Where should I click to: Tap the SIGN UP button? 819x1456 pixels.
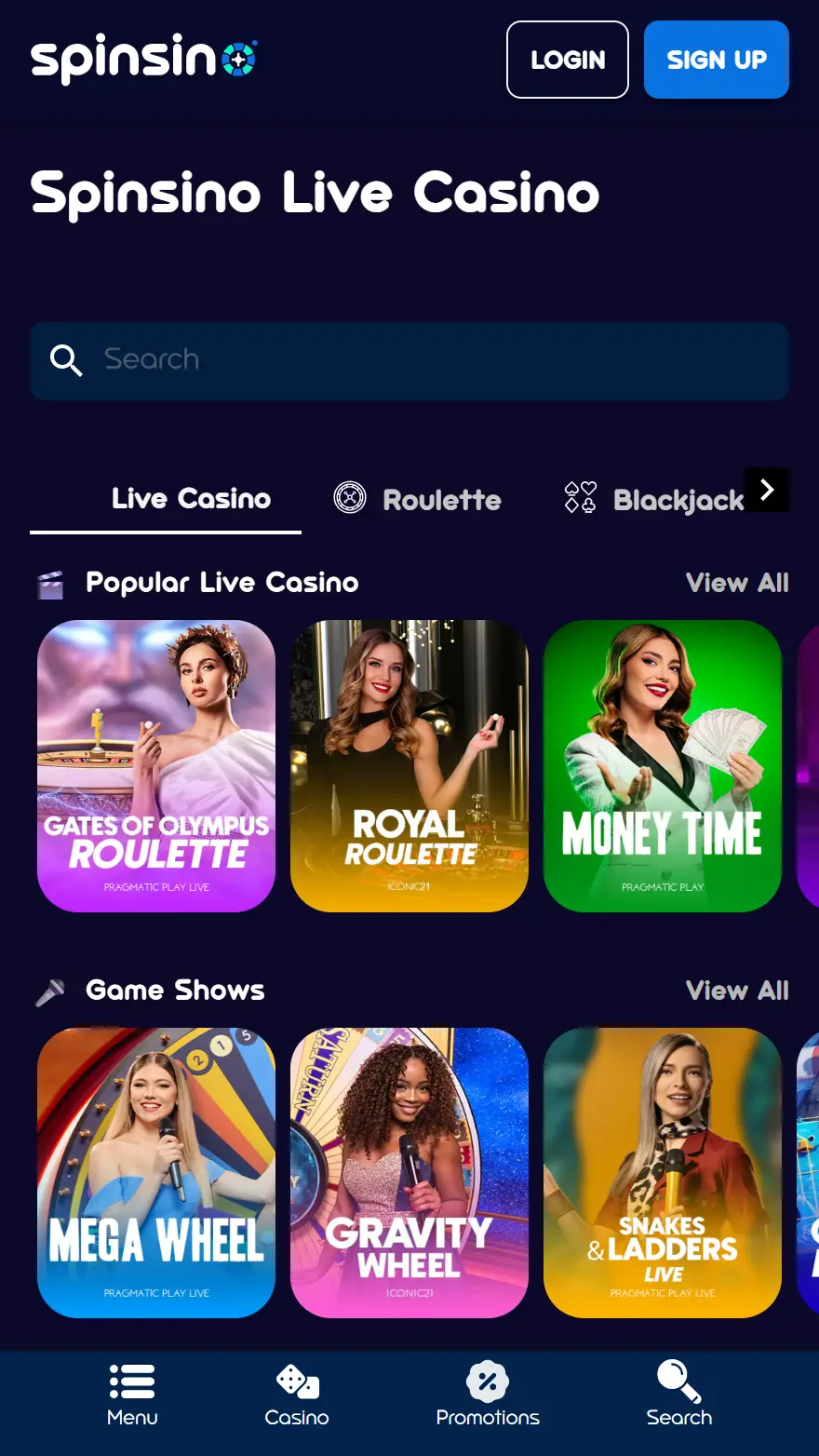[x=716, y=60]
